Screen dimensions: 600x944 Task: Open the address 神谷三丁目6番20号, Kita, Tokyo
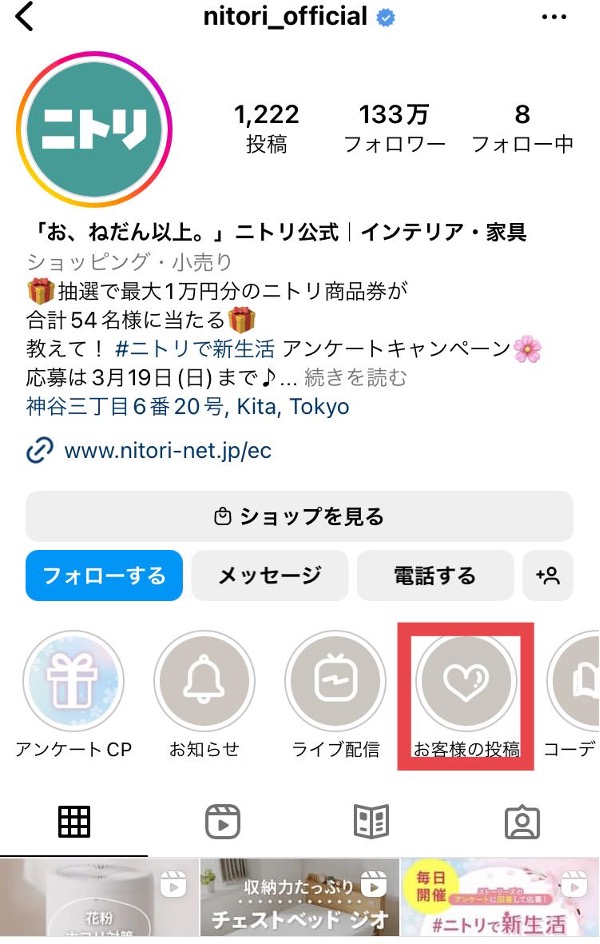188,407
